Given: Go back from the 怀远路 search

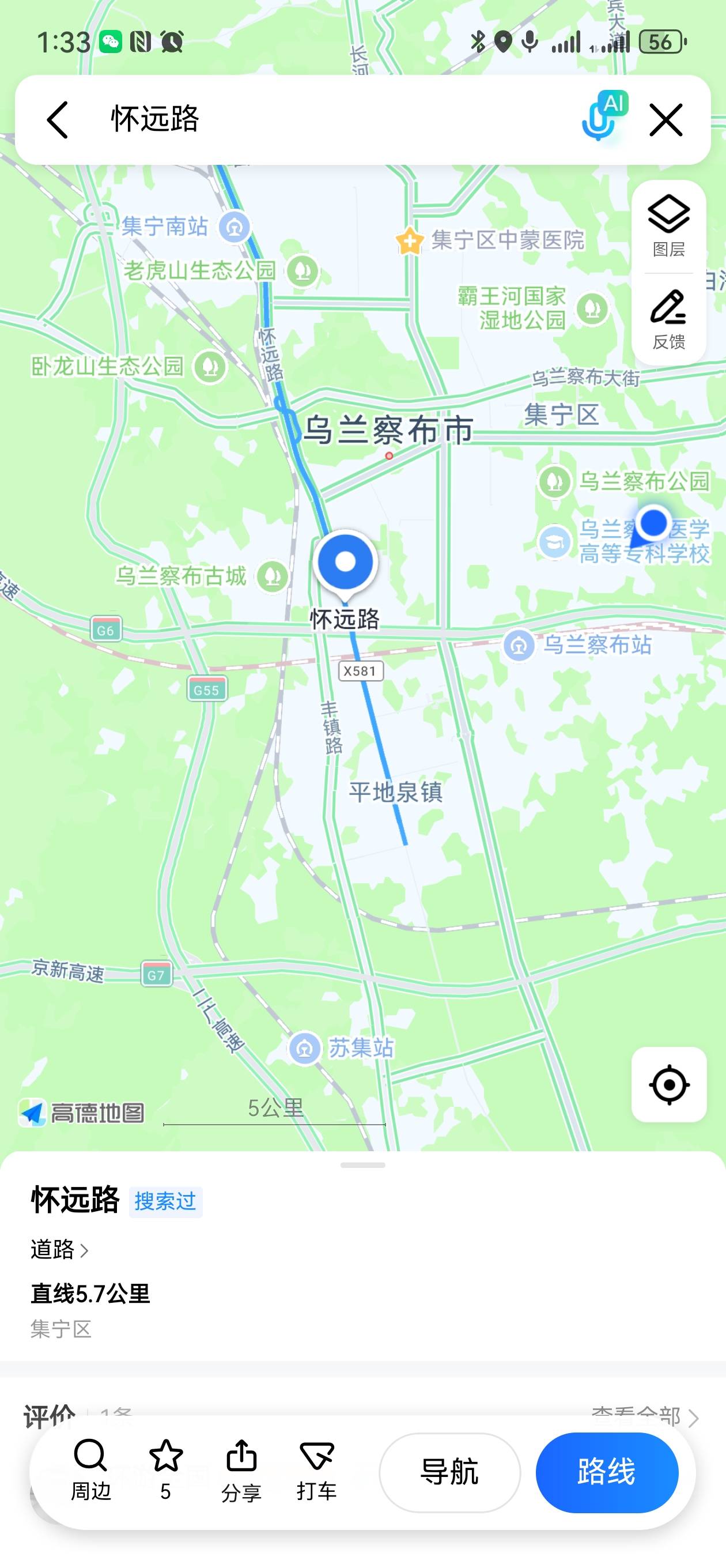Looking at the screenshot, I should 58,119.
